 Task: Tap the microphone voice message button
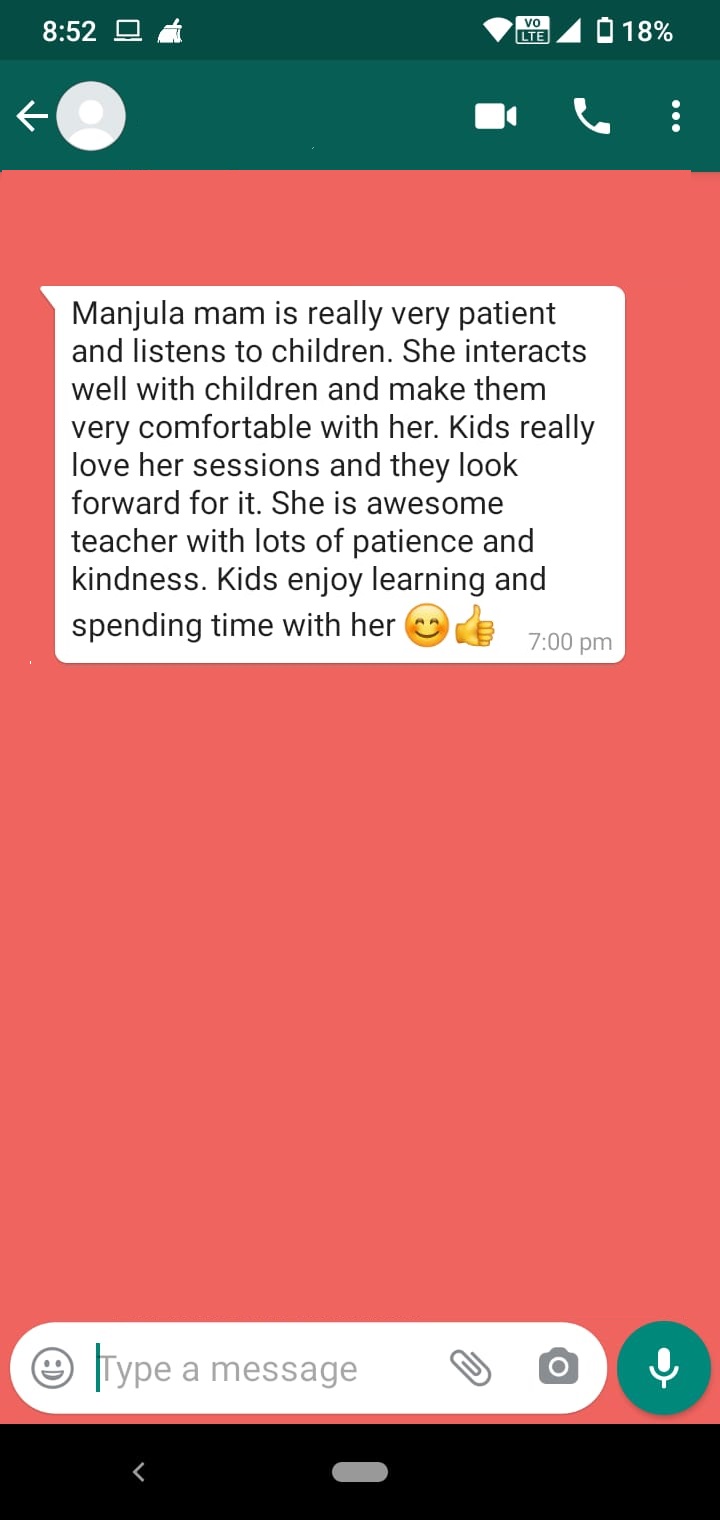pyautogui.click(x=664, y=1367)
